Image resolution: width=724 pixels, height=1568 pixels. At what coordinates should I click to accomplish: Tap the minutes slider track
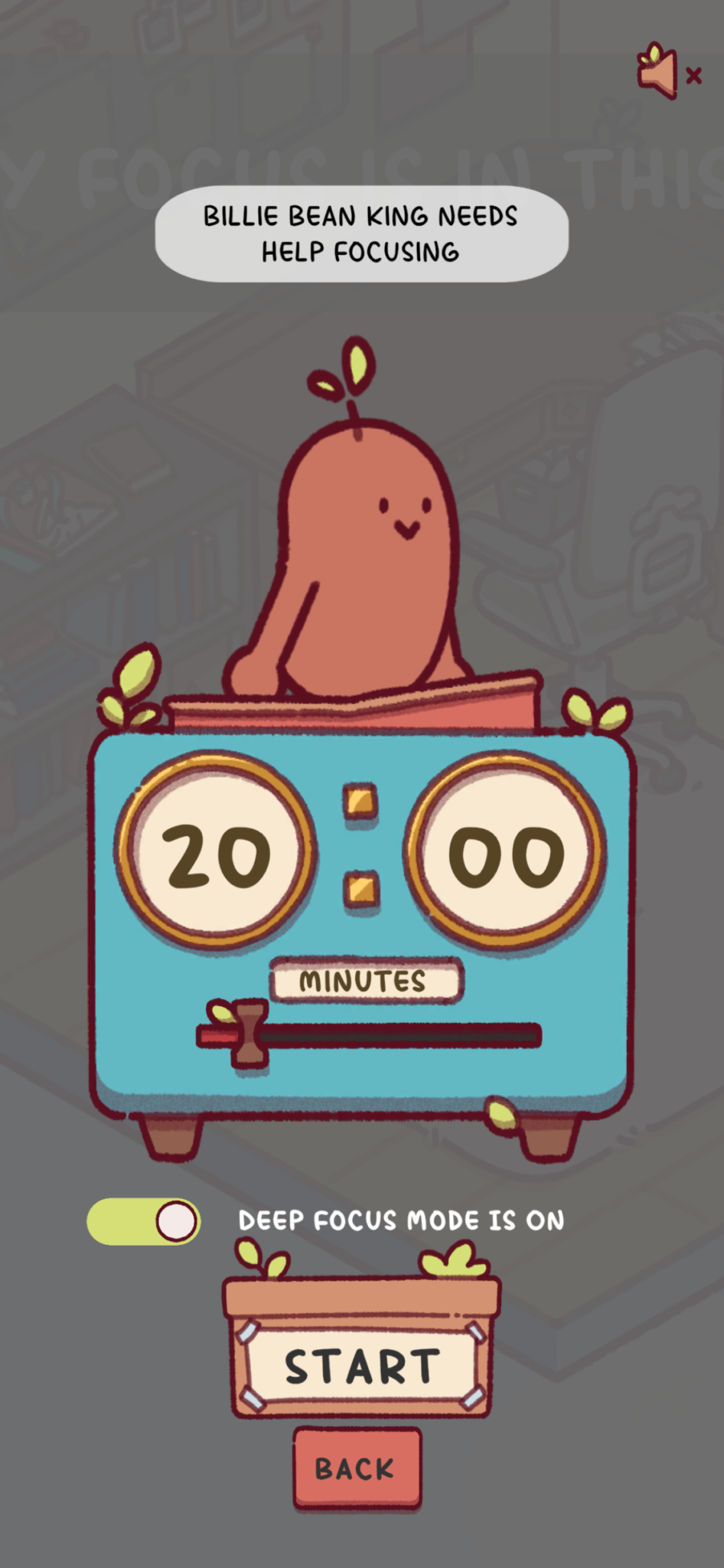(x=398, y=1036)
